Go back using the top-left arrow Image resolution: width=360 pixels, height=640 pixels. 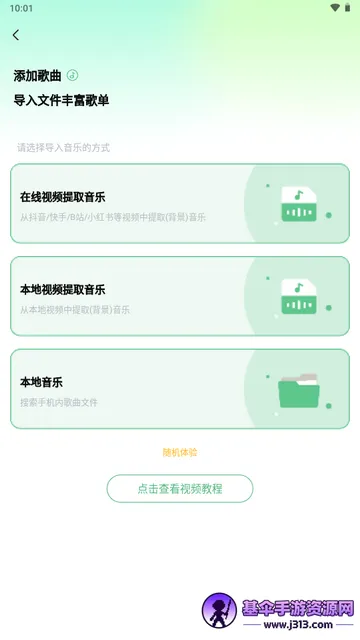[x=16, y=35]
